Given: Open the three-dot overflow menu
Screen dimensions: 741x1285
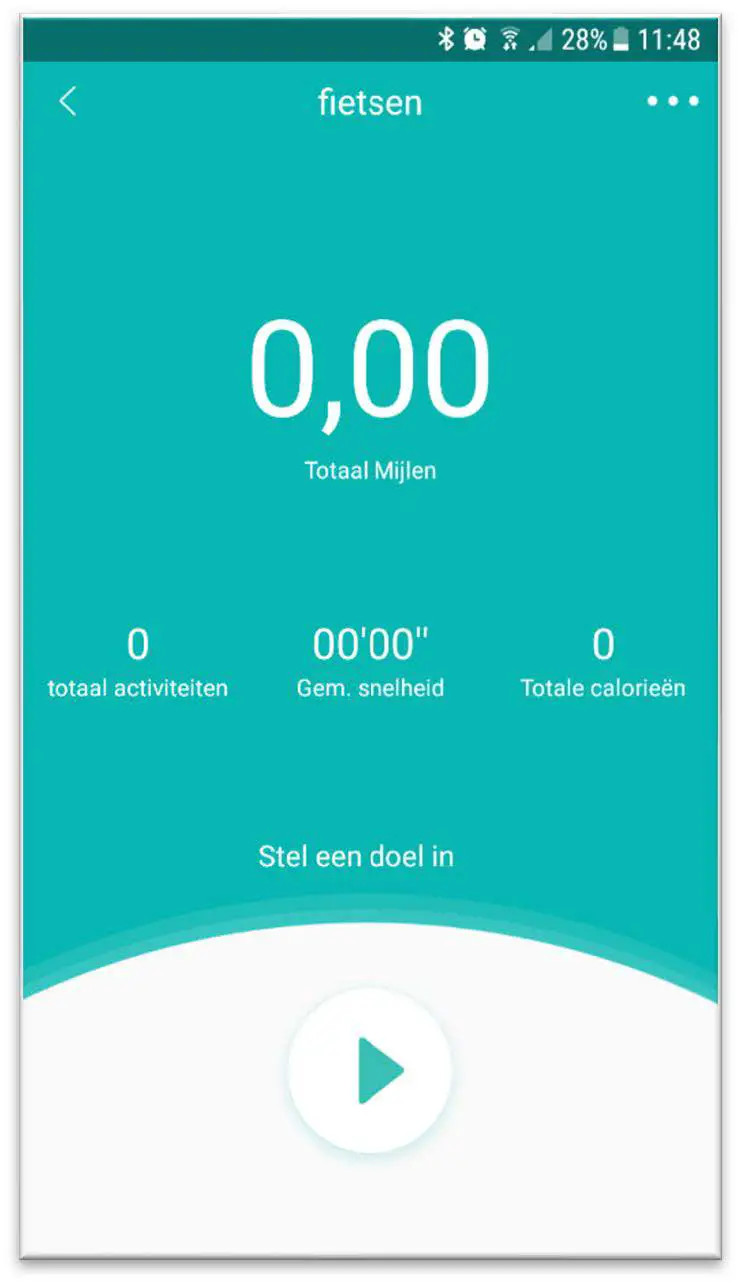Looking at the screenshot, I should tap(672, 101).
